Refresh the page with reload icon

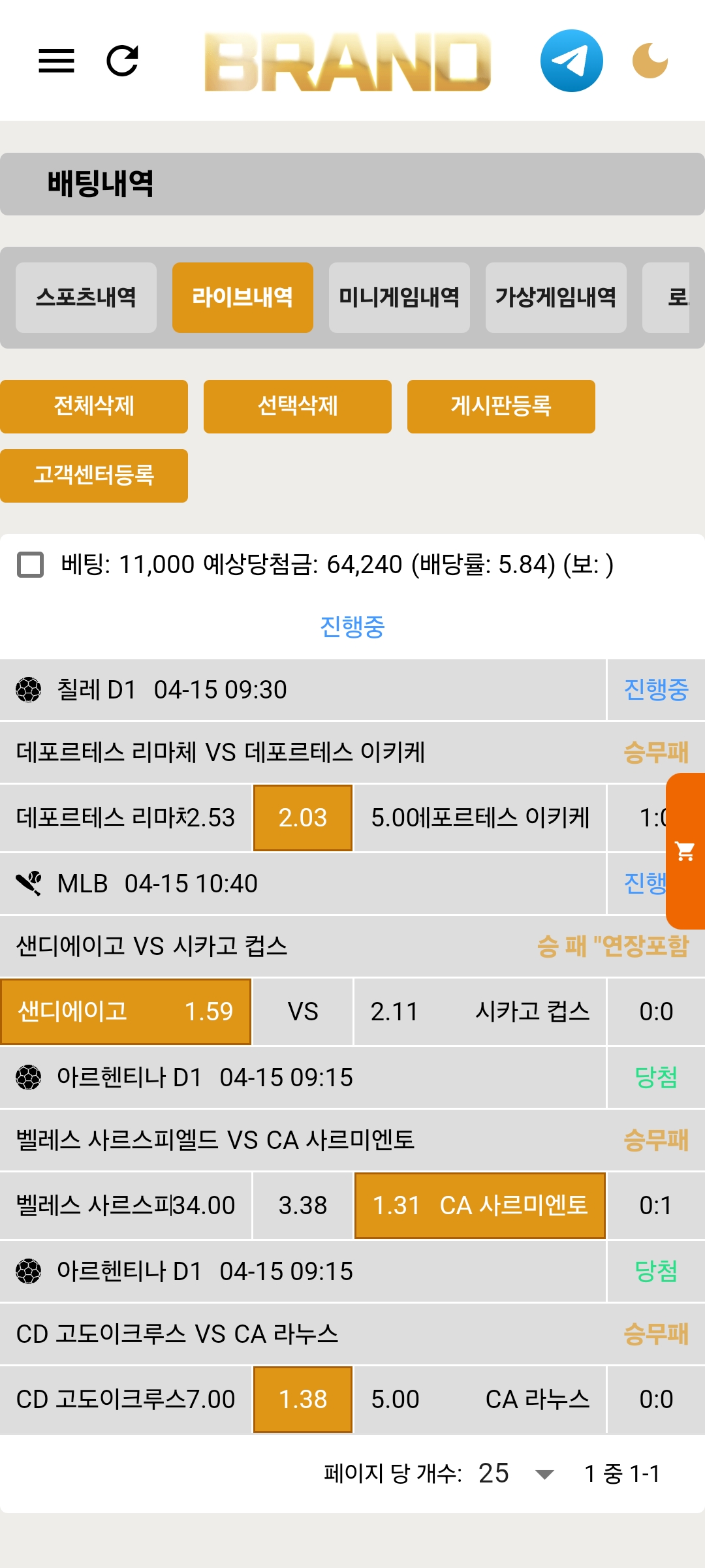pyautogui.click(x=122, y=61)
